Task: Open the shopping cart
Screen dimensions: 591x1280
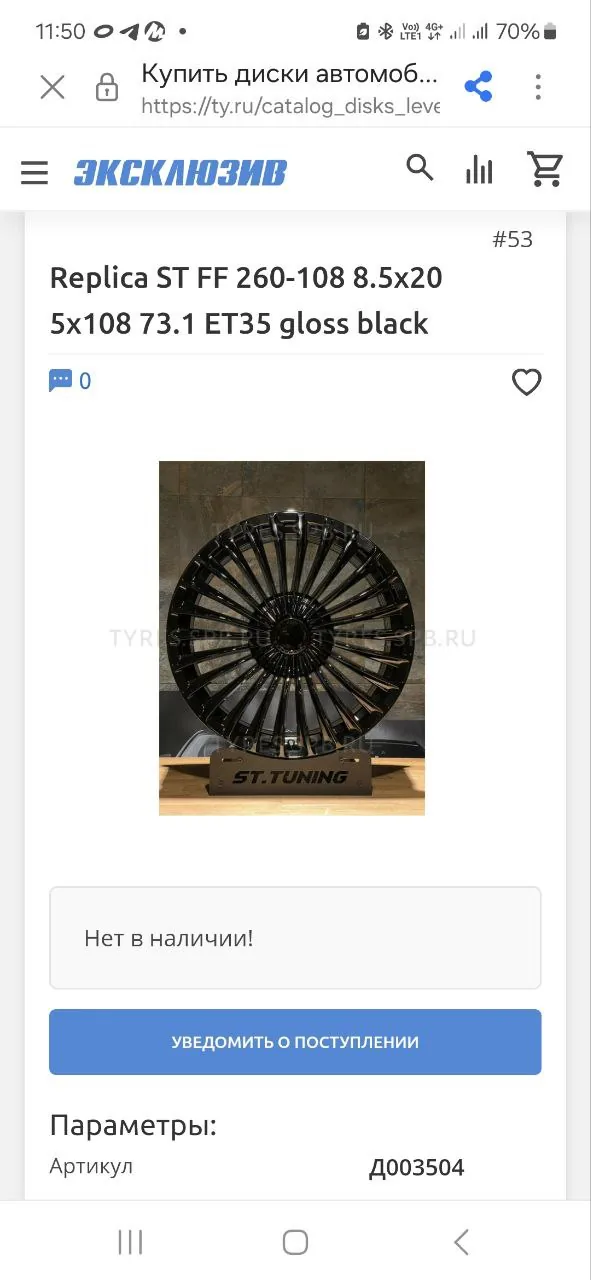Action: pyautogui.click(x=546, y=170)
